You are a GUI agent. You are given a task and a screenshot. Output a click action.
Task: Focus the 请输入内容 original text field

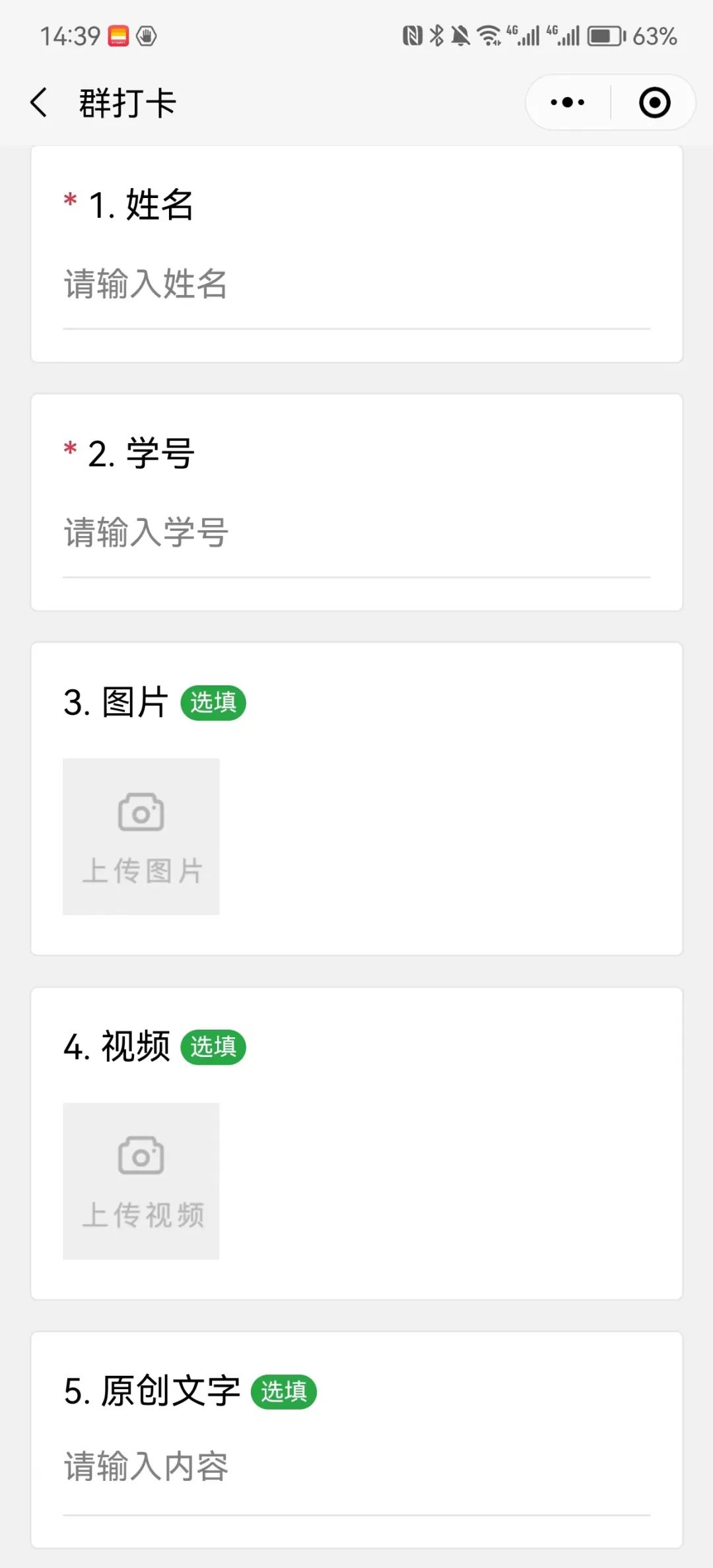[356, 1467]
